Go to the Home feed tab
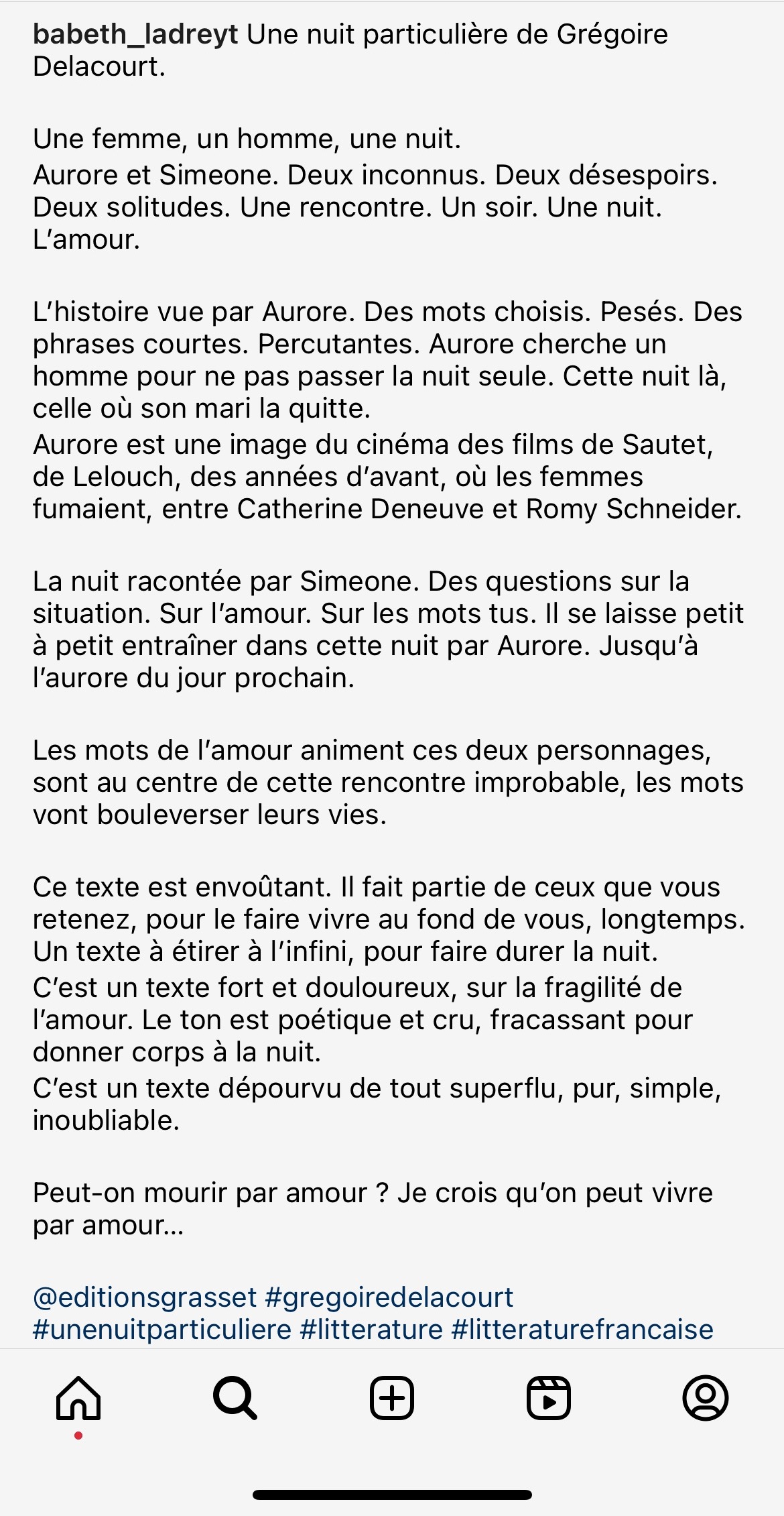 coord(78,1398)
